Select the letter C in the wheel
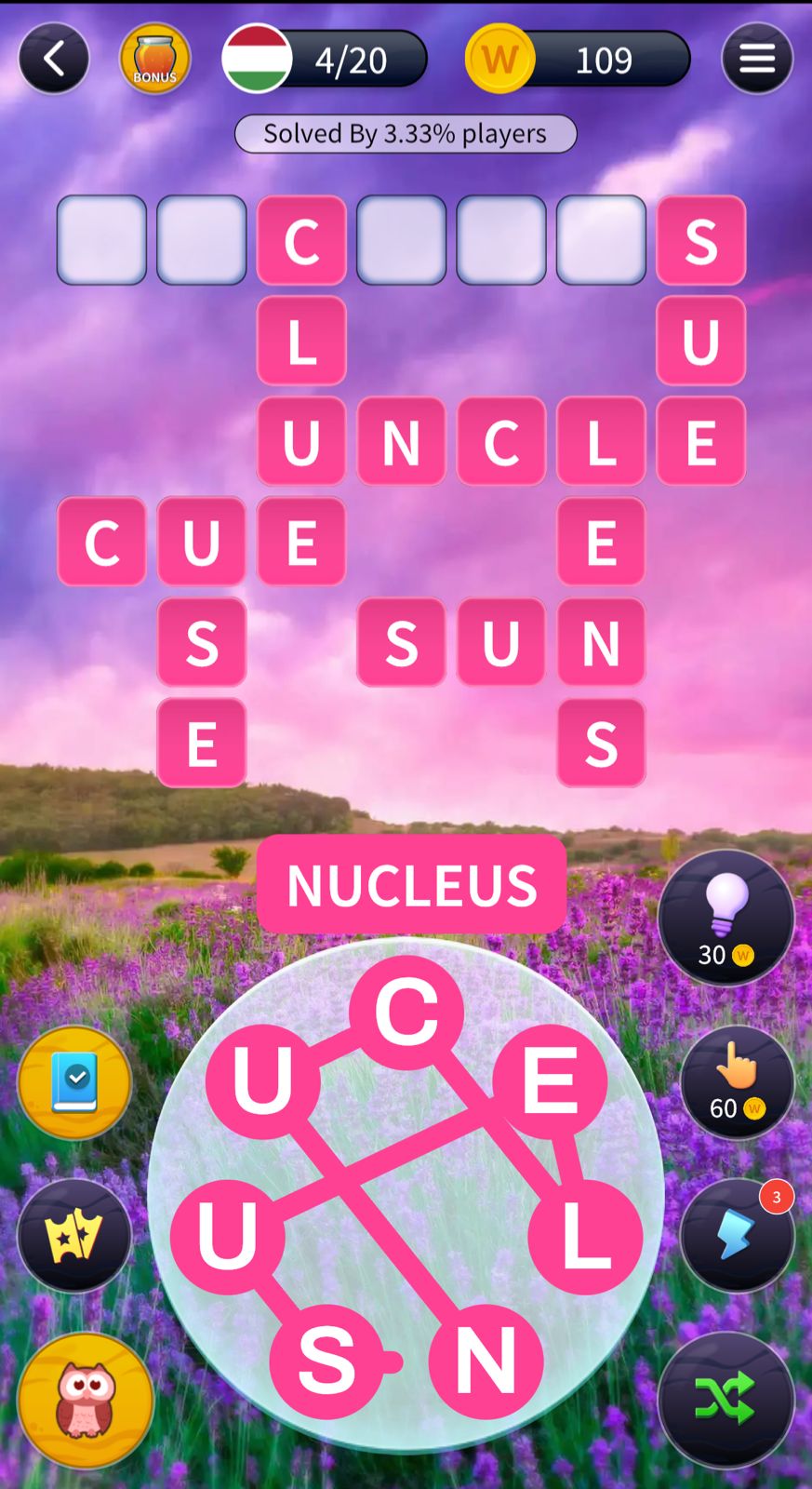The height and width of the screenshot is (1489, 812). click(x=406, y=1013)
